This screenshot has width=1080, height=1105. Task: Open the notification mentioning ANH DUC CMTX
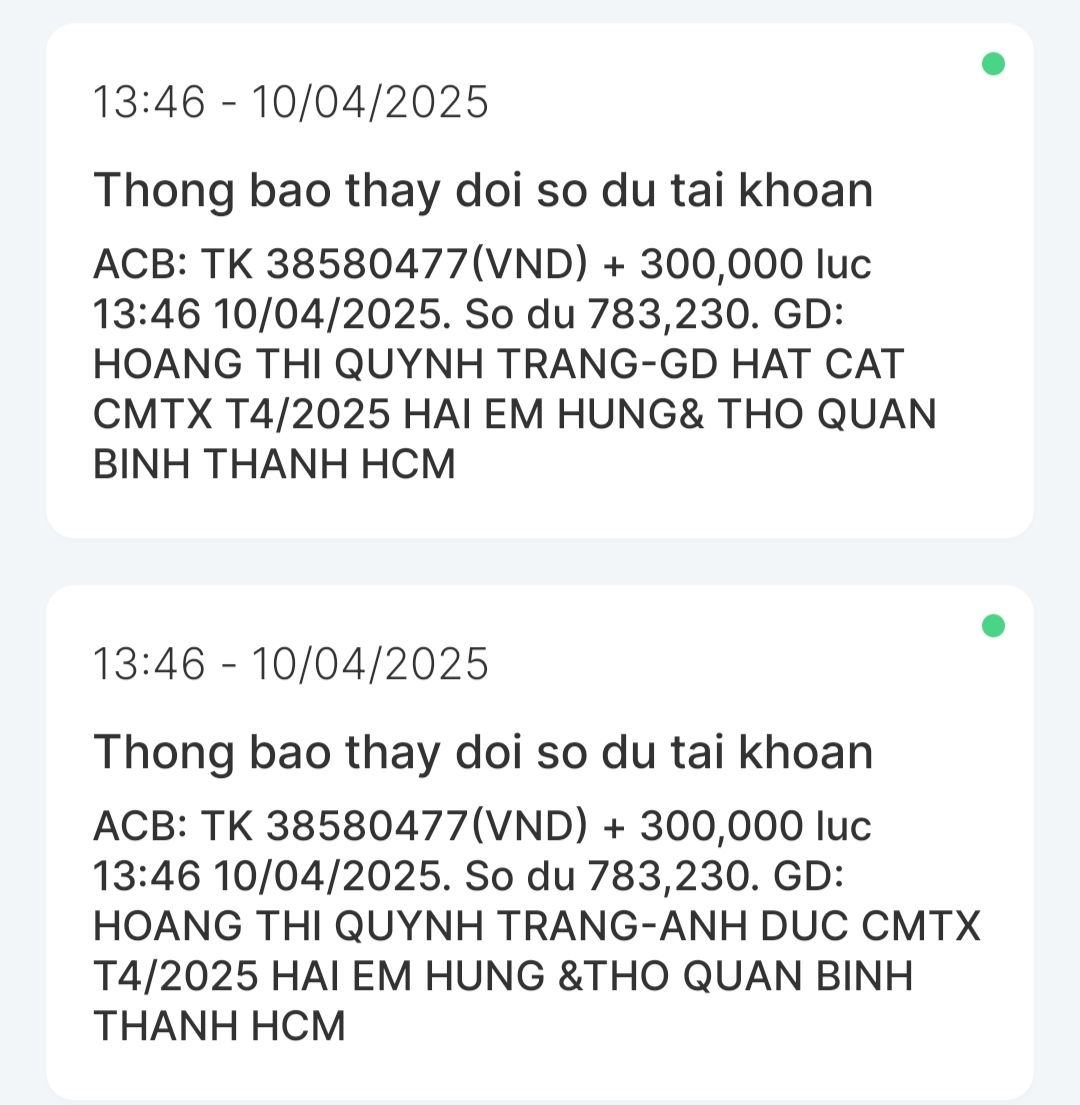pos(540,845)
